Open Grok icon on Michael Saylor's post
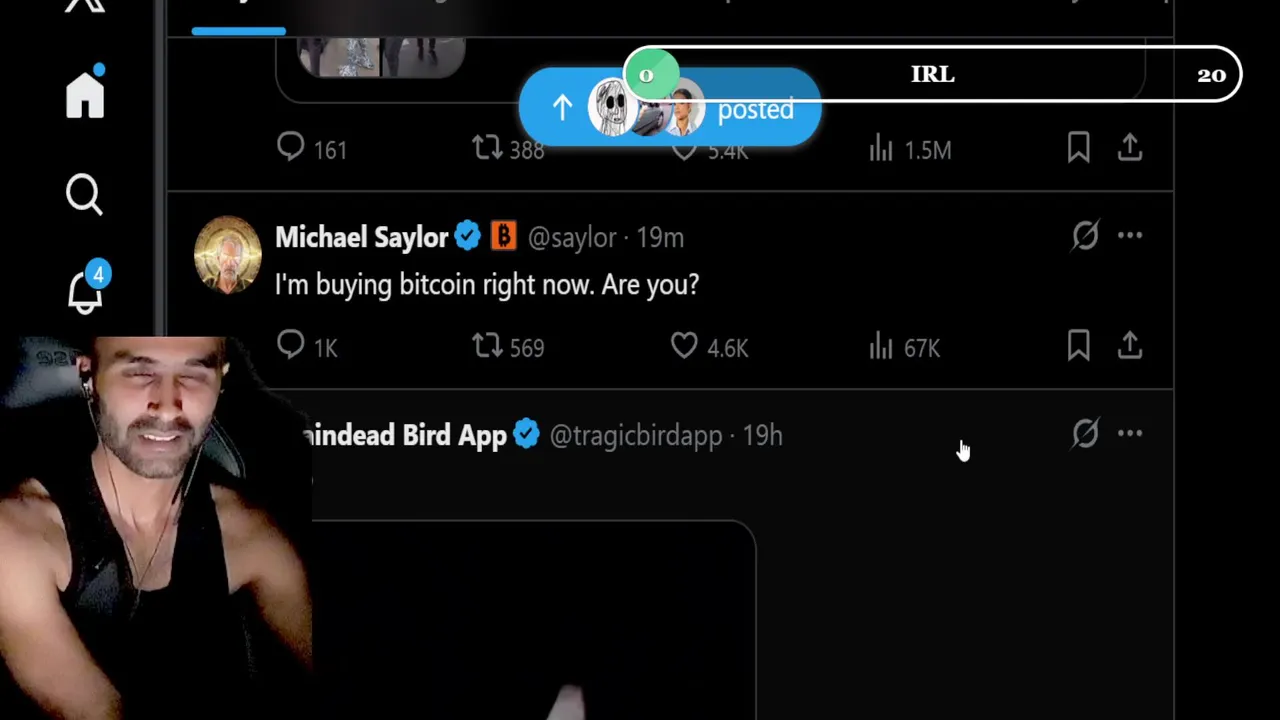The height and width of the screenshot is (720, 1280). pos(1085,236)
